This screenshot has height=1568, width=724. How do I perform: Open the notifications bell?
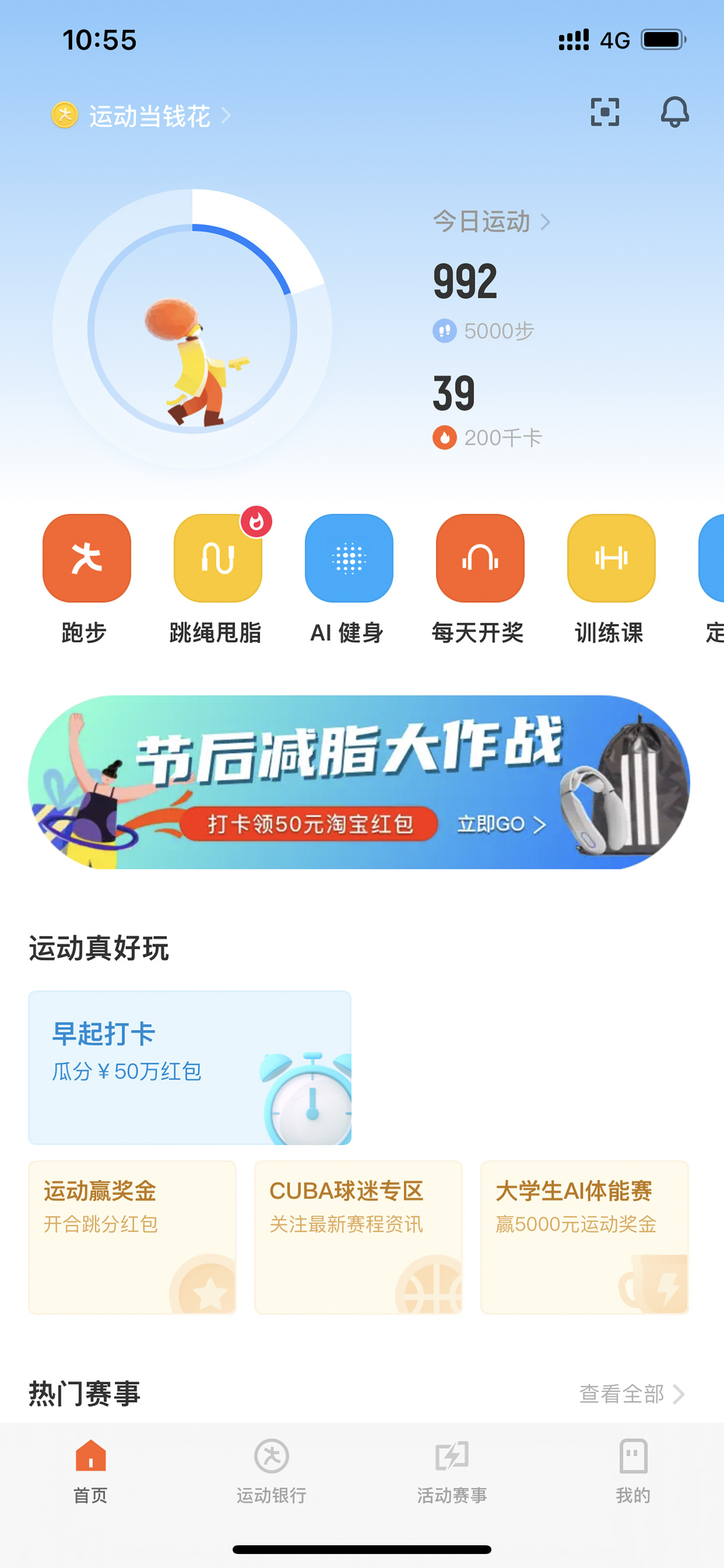[675, 112]
